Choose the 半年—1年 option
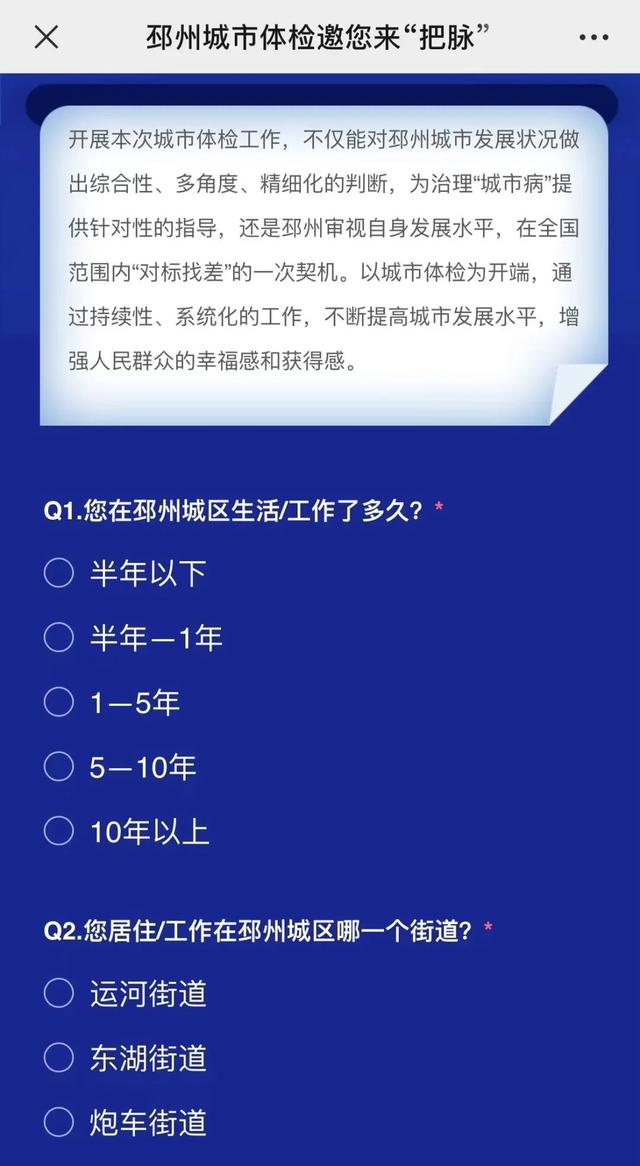The width and height of the screenshot is (640, 1166). coord(59,638)
